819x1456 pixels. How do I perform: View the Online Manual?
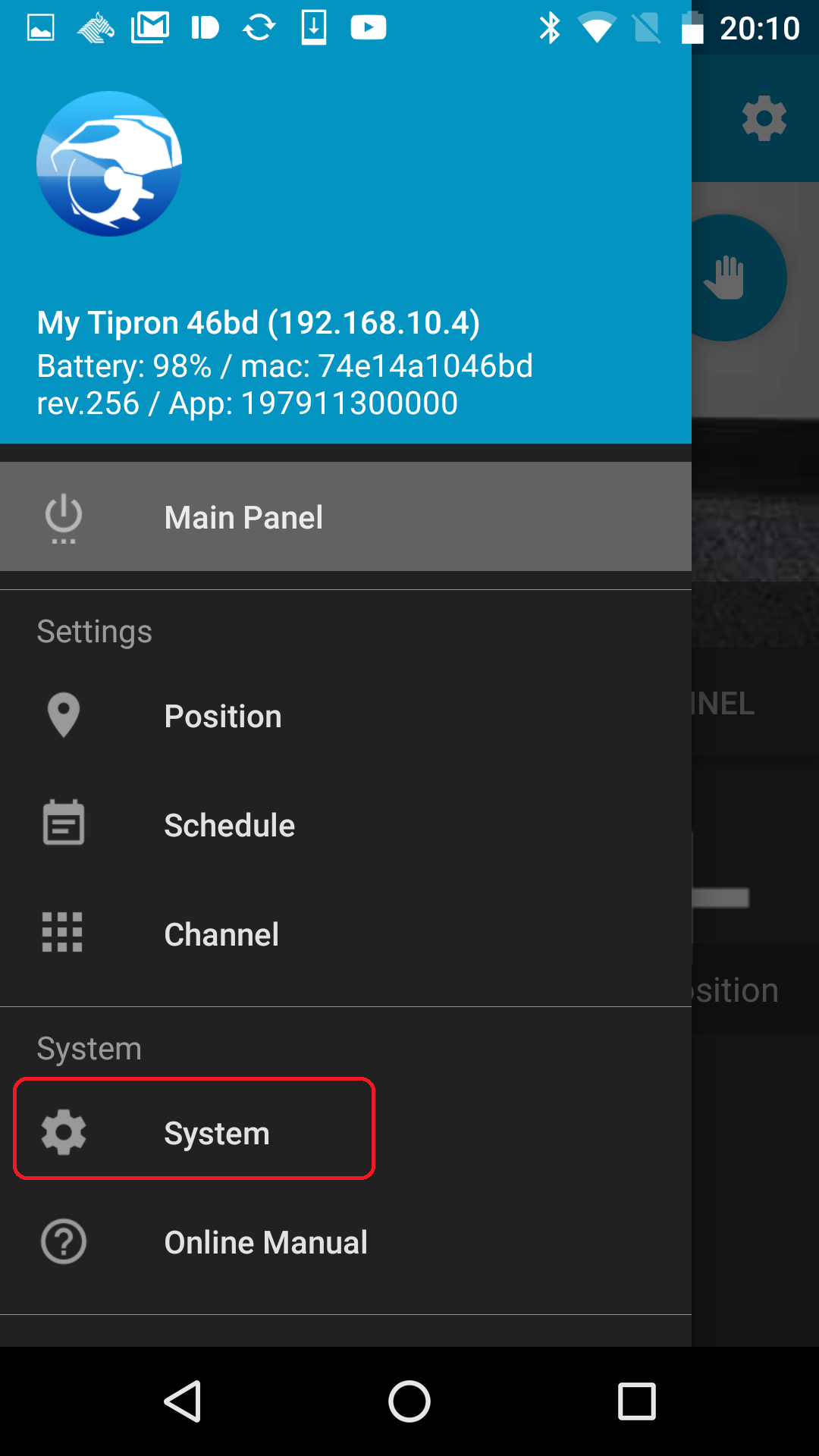pos(346,1242)
